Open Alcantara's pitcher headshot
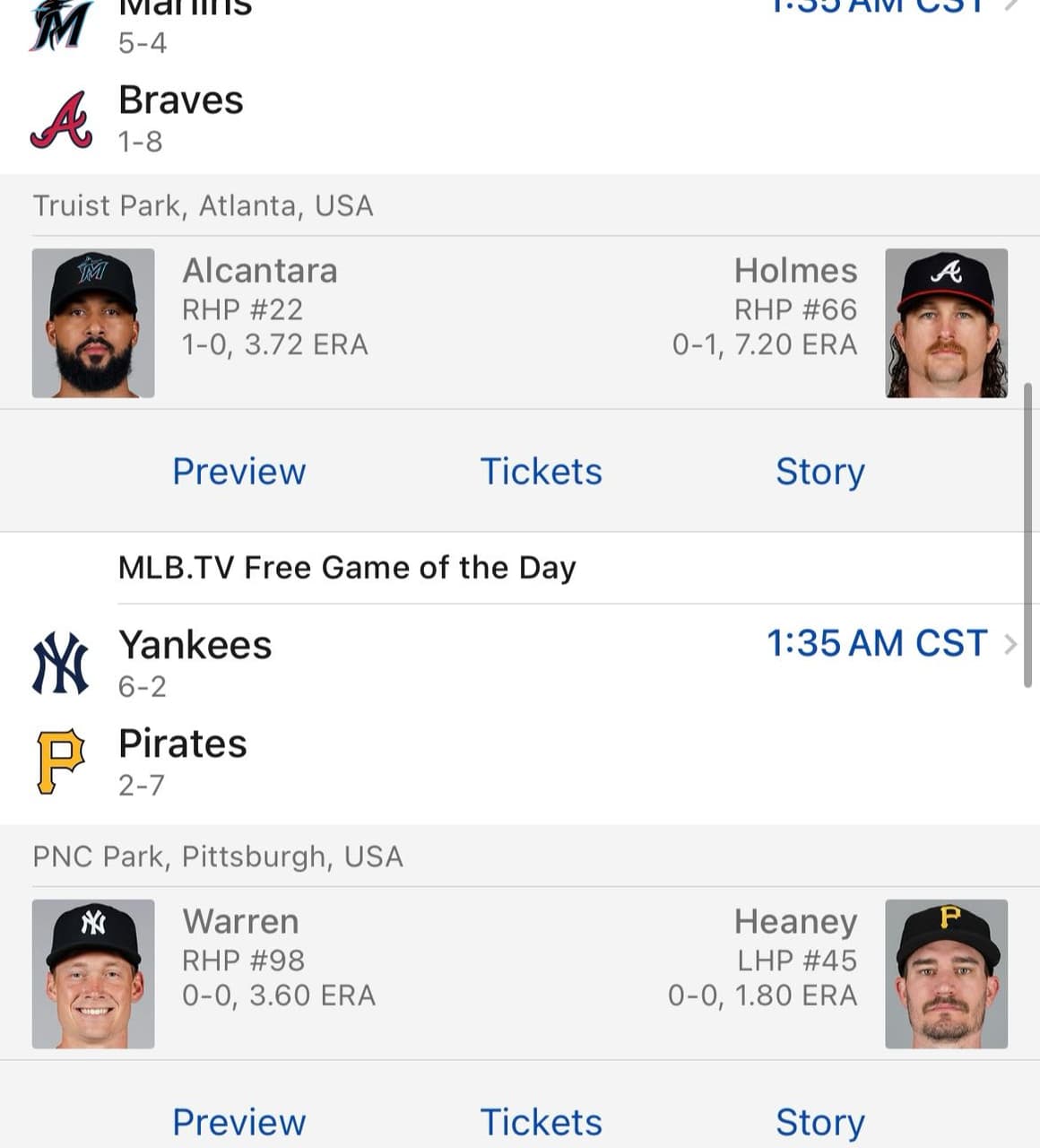The width and height of the screenshot is (1040, 1148). tap(93, 323)
